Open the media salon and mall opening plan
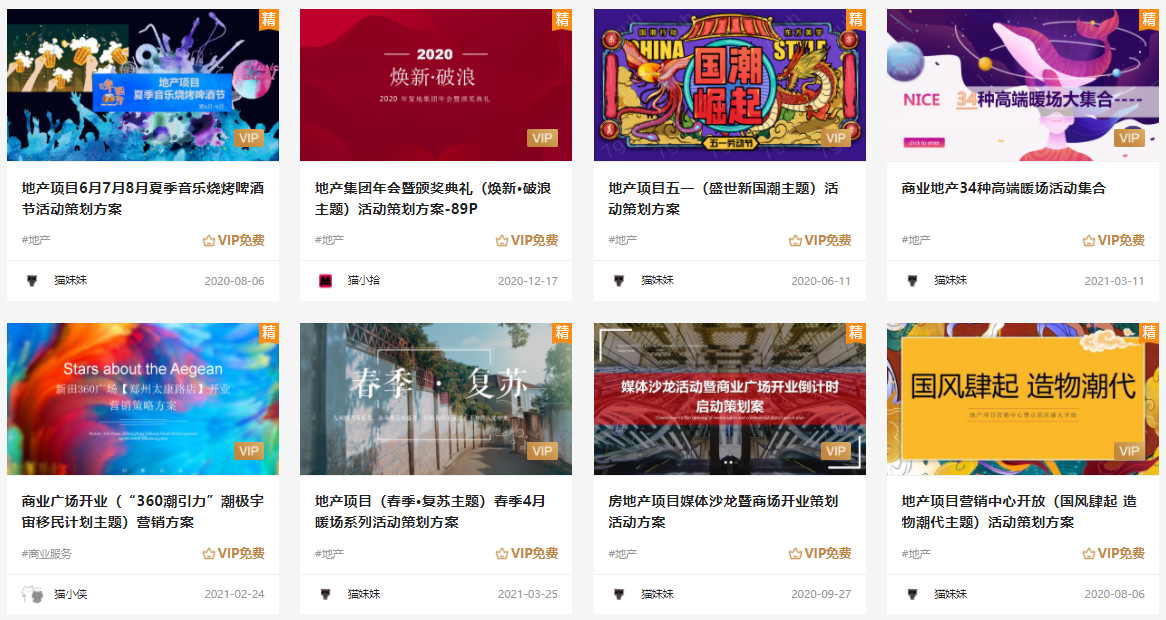The image size is (1166, 620). coord(723,511)
